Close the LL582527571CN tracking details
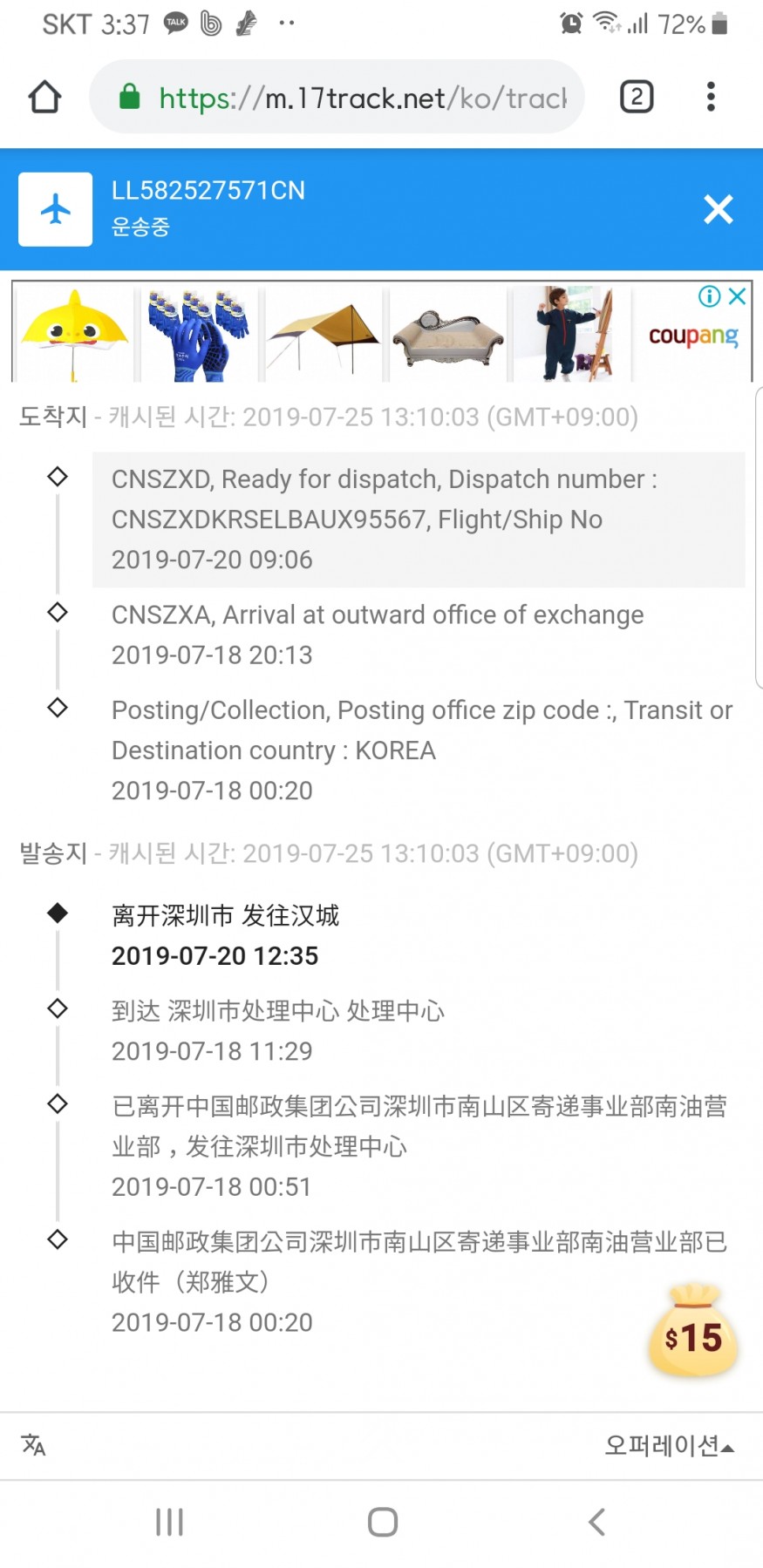The height and width of the screenshot is (1568, 763). pos(719,209)
